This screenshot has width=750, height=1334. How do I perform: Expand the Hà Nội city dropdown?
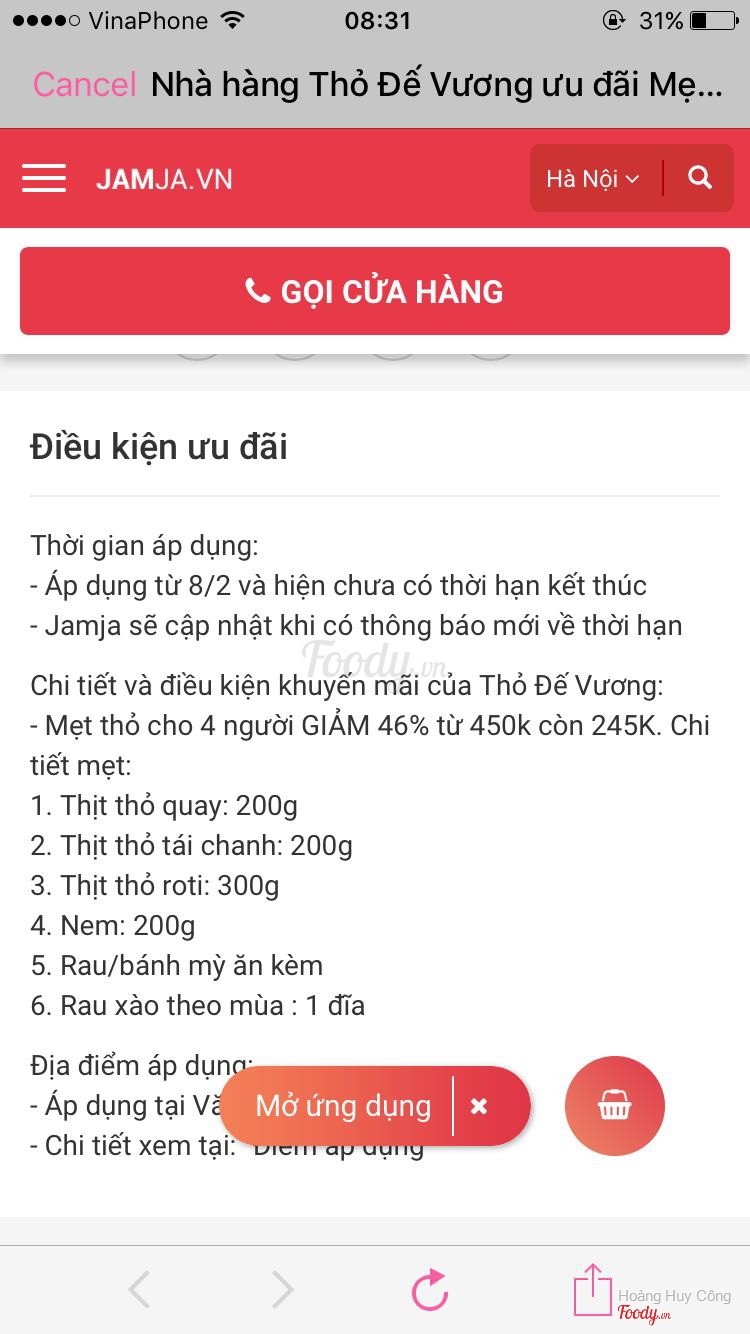coord(592,179)
